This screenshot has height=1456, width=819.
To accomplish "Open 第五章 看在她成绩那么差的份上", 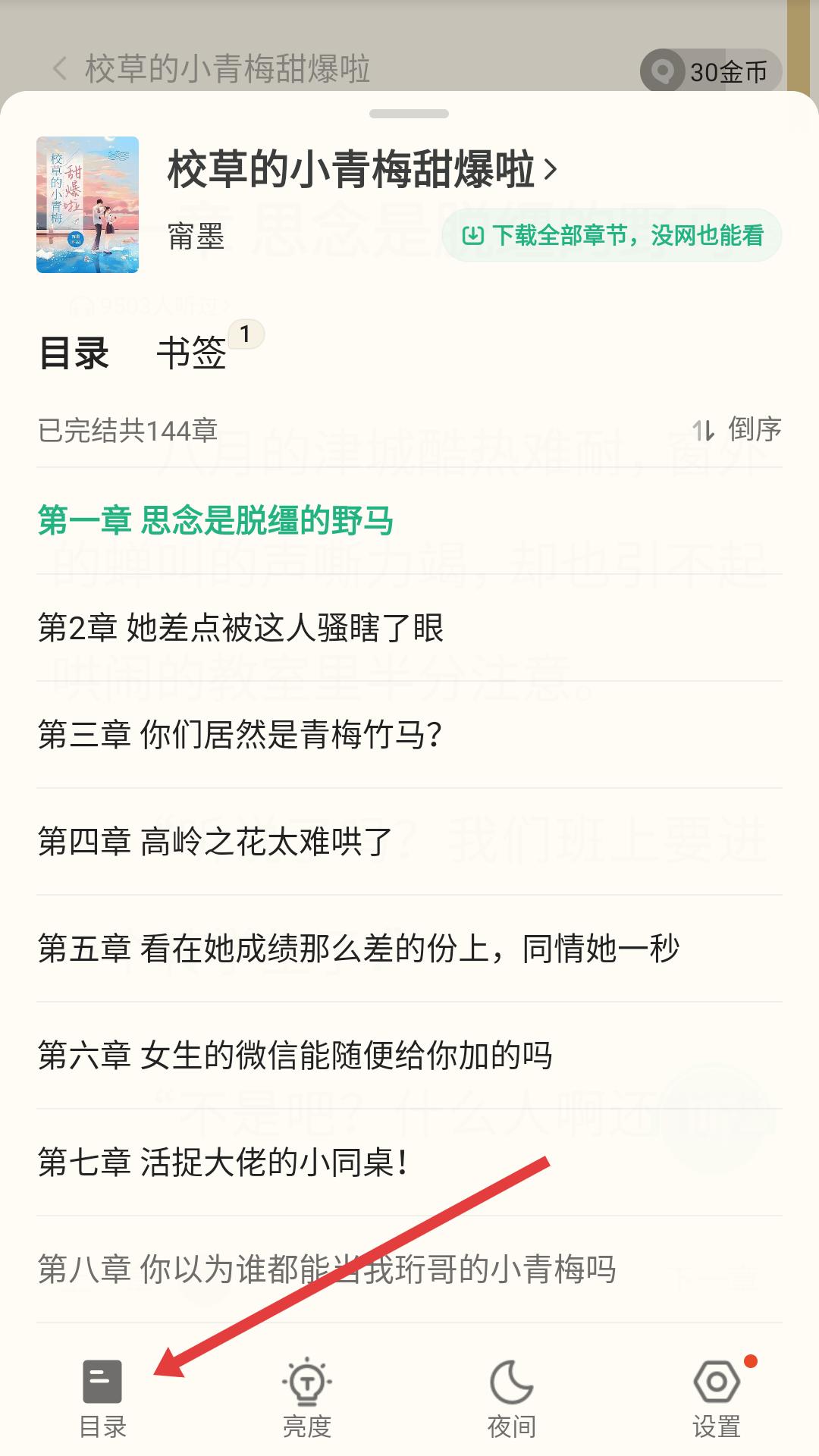I will click(359, 949).
